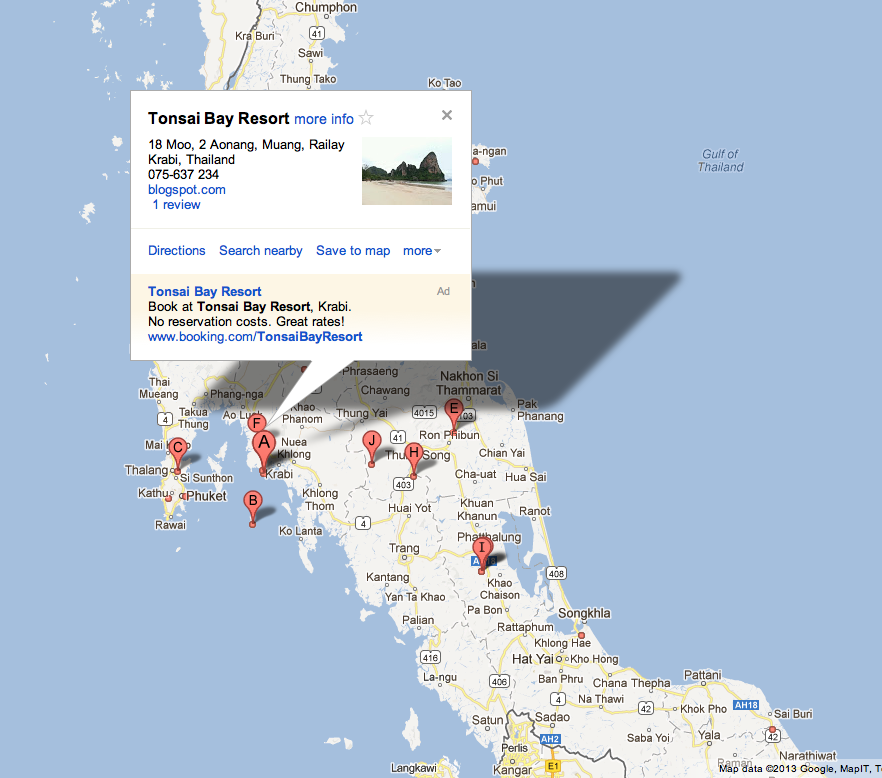This screenshot has width=882, height=778.
Task: Visit the www.booking.com/TonsaiBayResort link
Action: 255,337
